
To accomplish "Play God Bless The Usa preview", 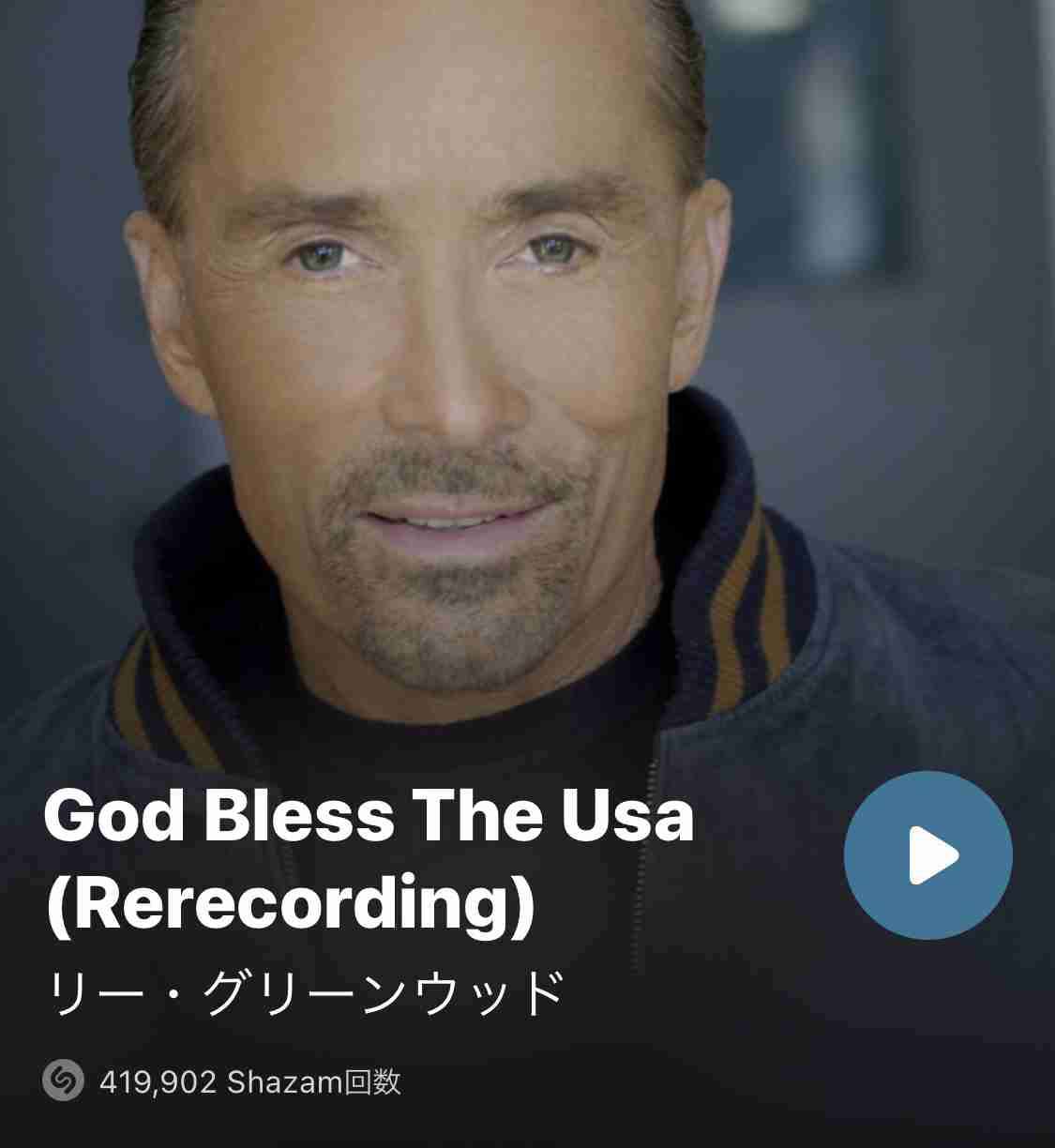I will pyautogui.click(x=927, y=854).
